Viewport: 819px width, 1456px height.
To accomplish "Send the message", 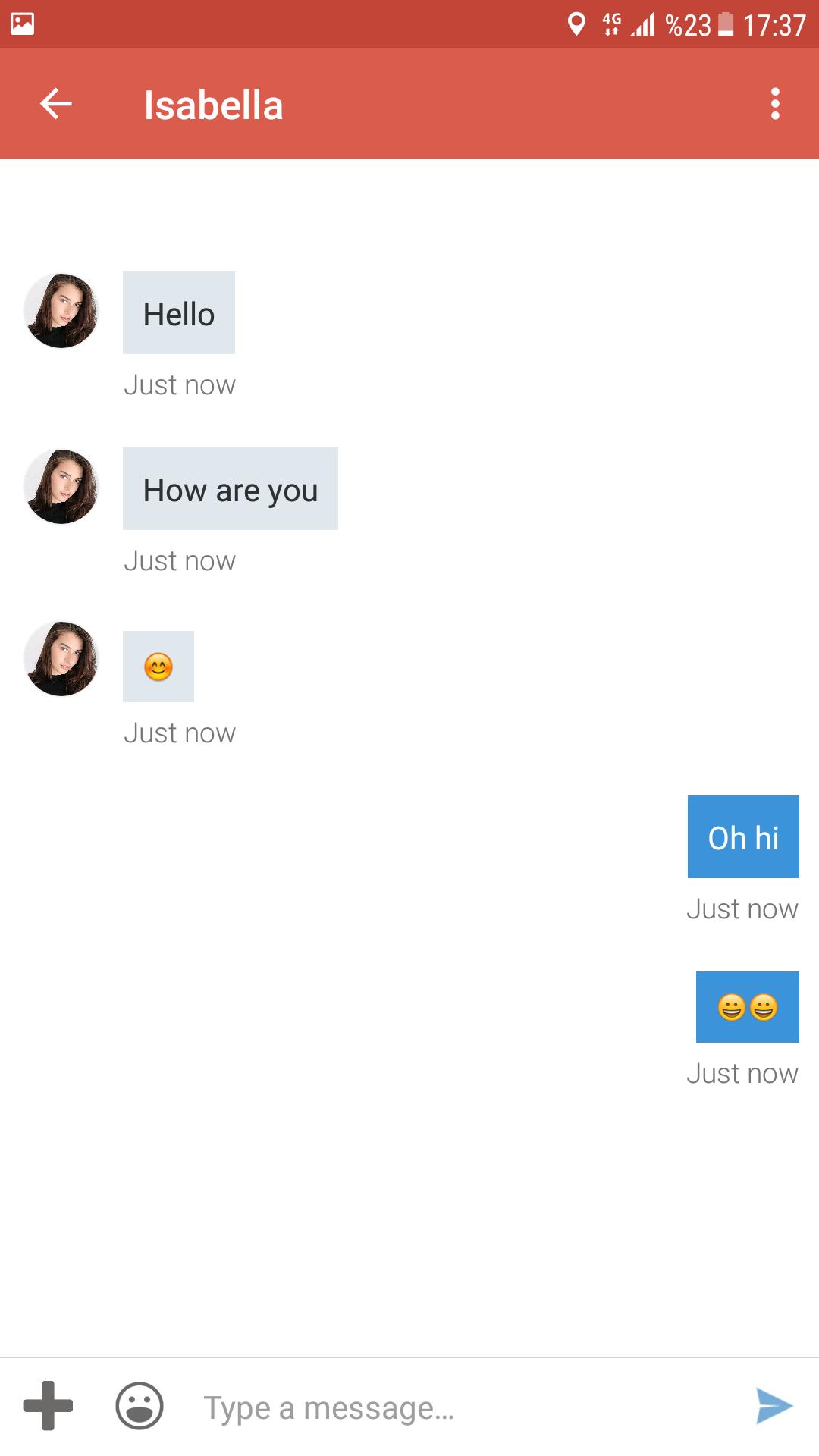I will (774, 1407).
